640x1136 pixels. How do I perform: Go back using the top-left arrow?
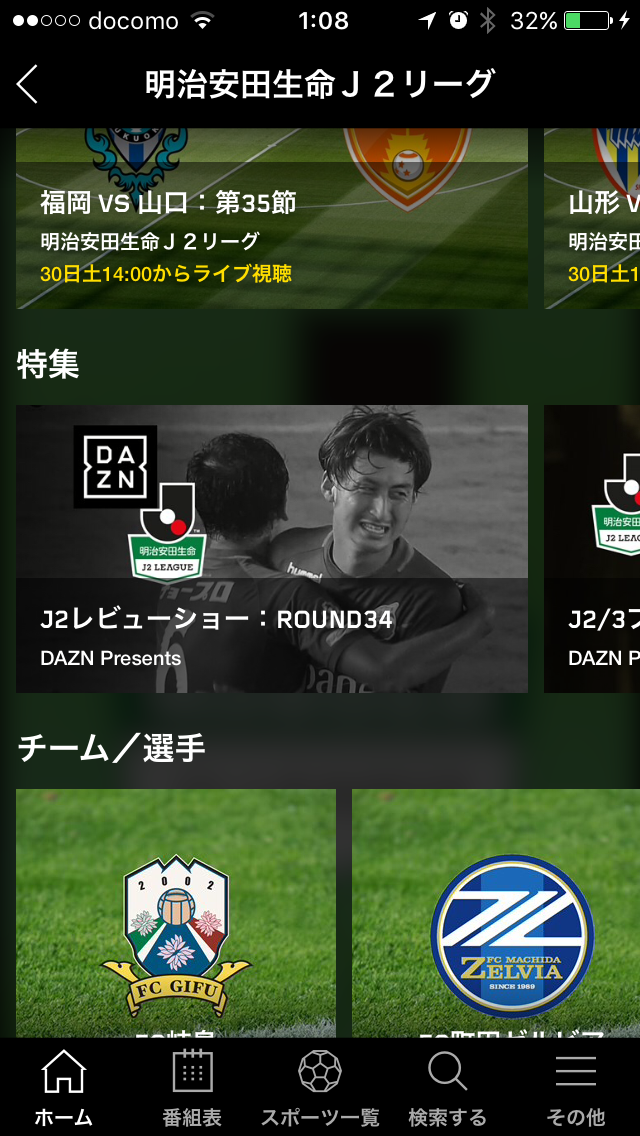pyautogui.click(x=28, y=84)
